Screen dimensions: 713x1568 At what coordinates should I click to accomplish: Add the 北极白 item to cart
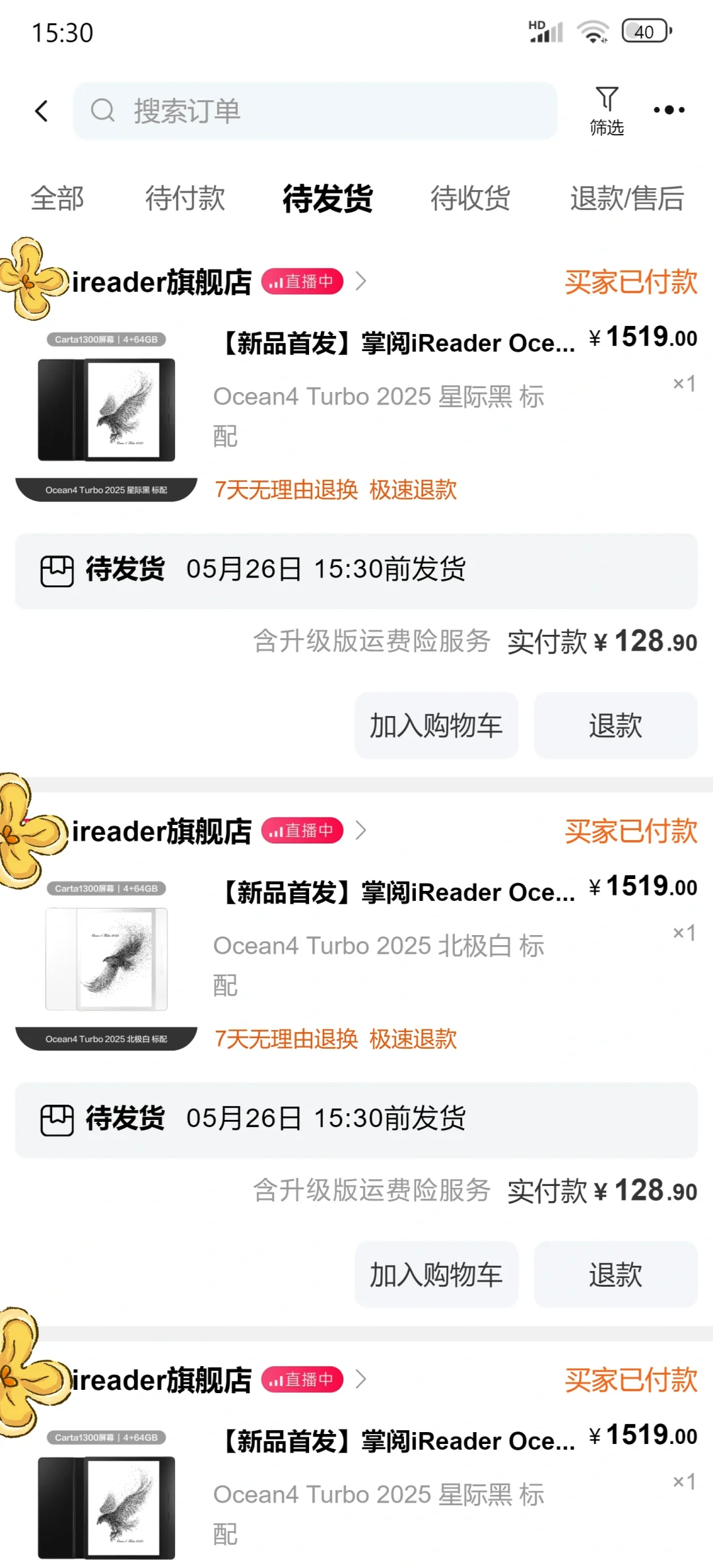coord(436,1274)
